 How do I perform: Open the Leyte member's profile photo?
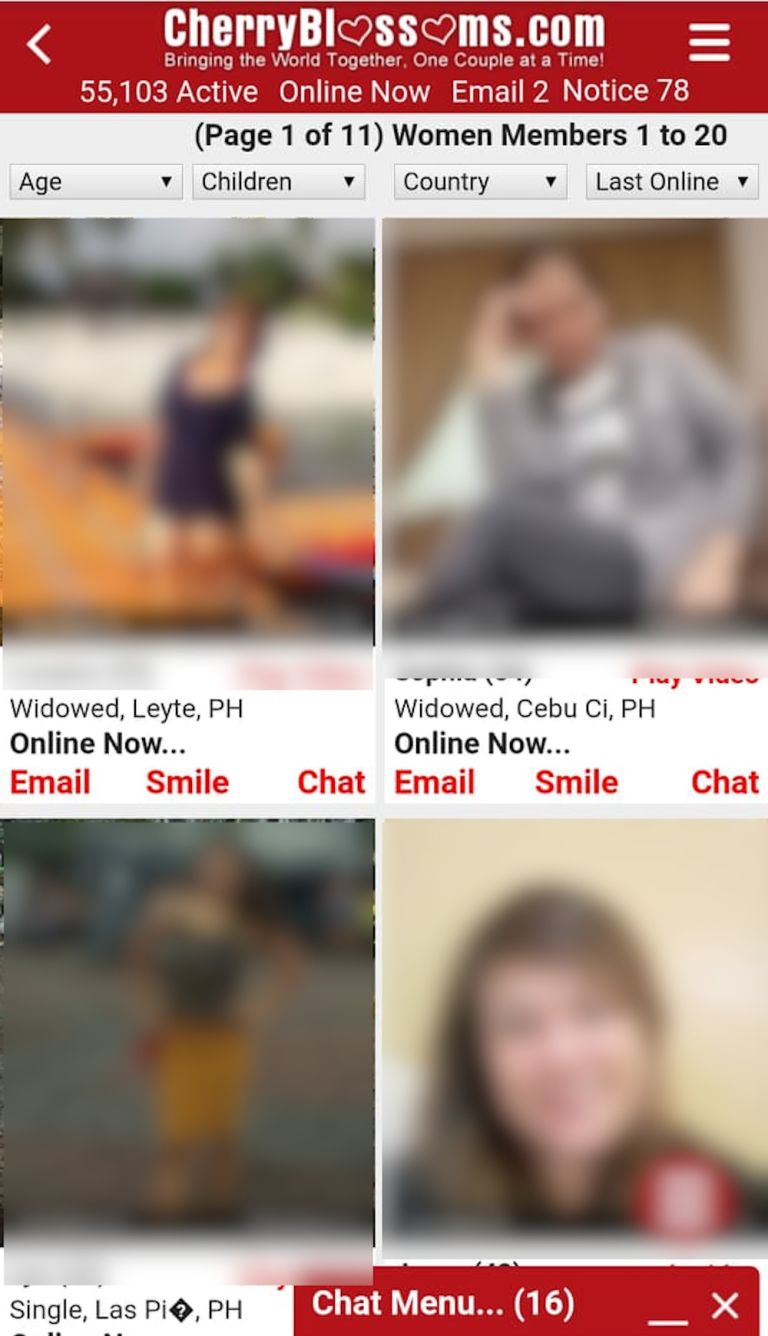pyautogui.click(x=188, y=430)
